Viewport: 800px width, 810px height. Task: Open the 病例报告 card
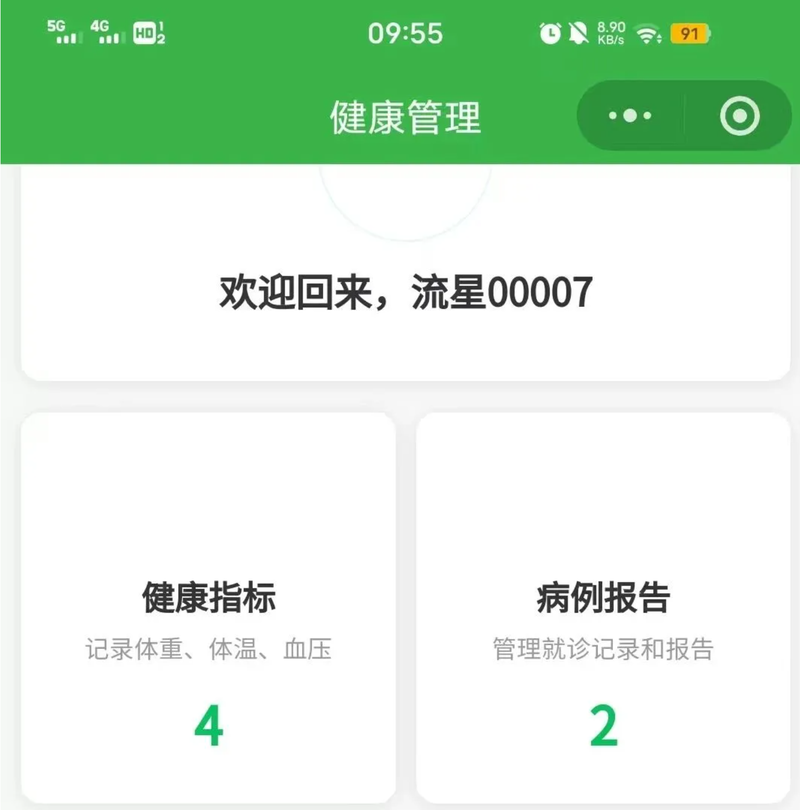(603, 610)
